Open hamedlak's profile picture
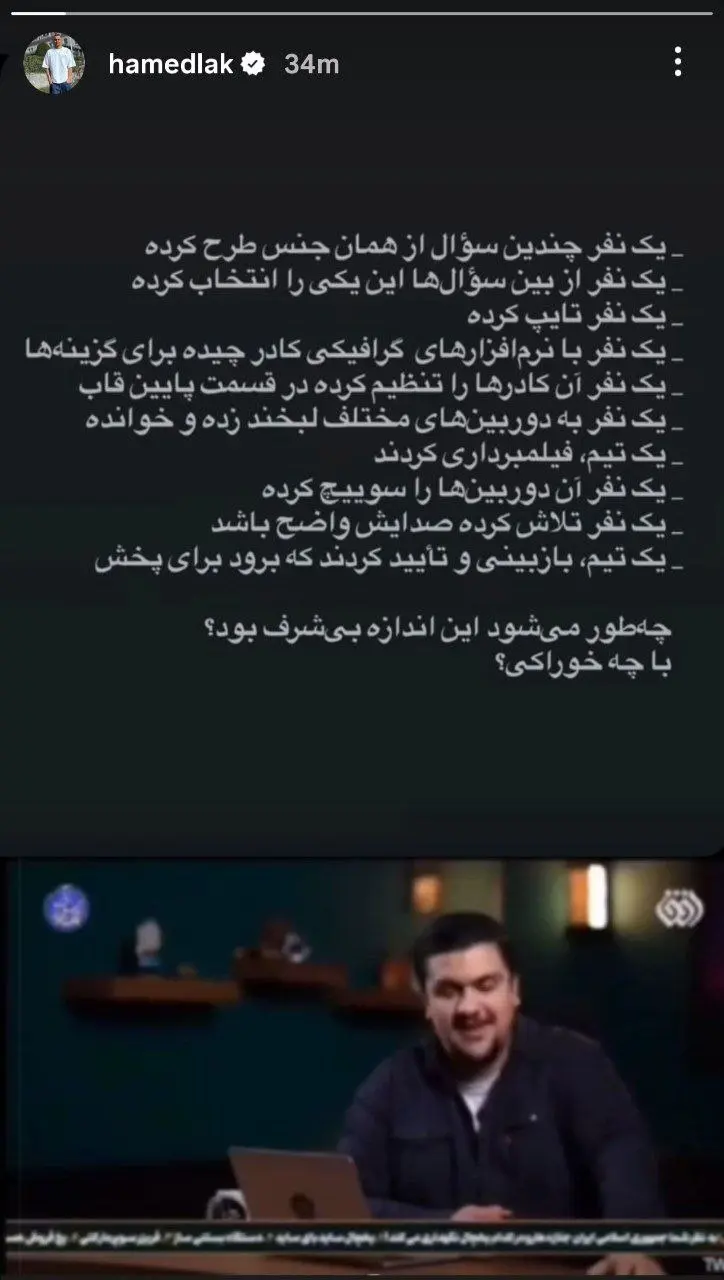724x1280 pixels. click(57, 64)
